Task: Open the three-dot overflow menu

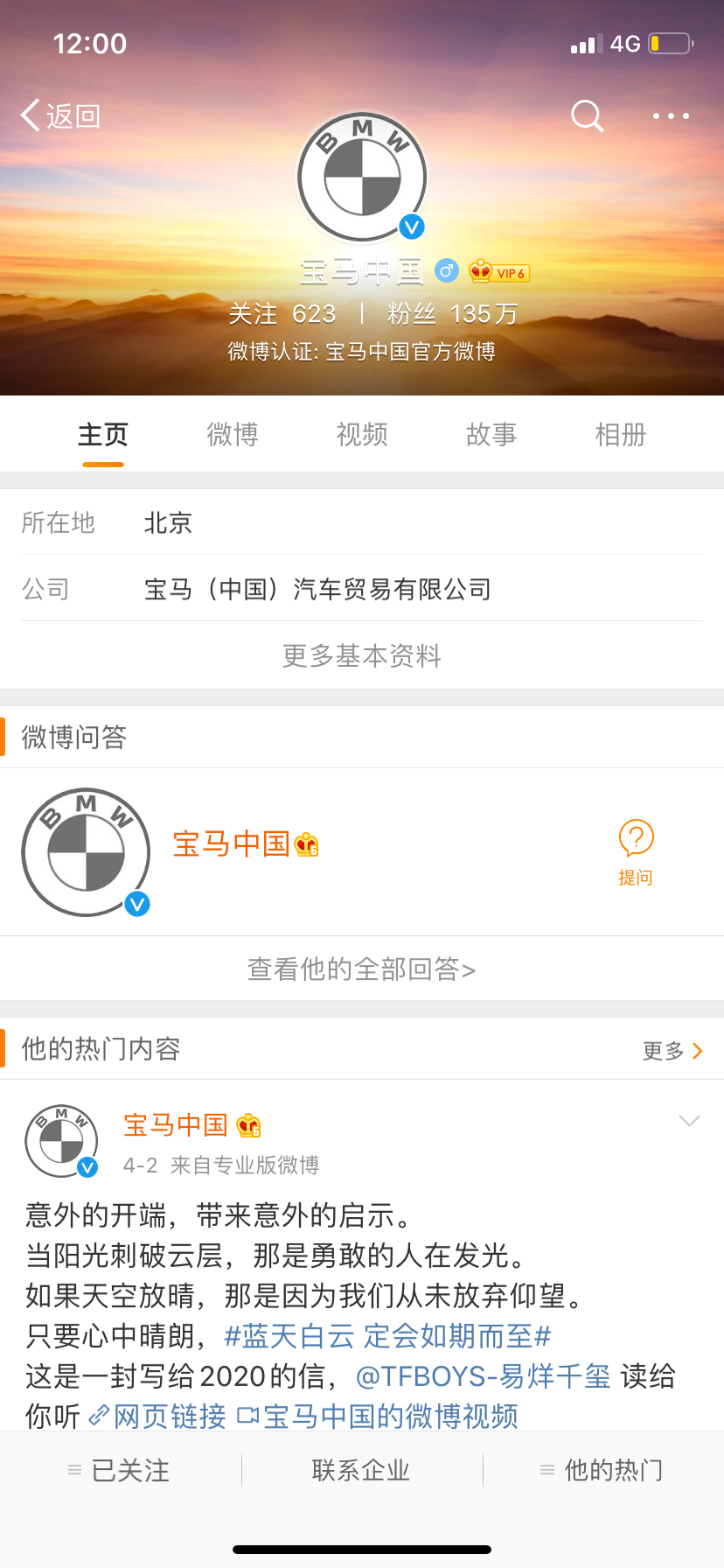Action: tap(671, 115)
